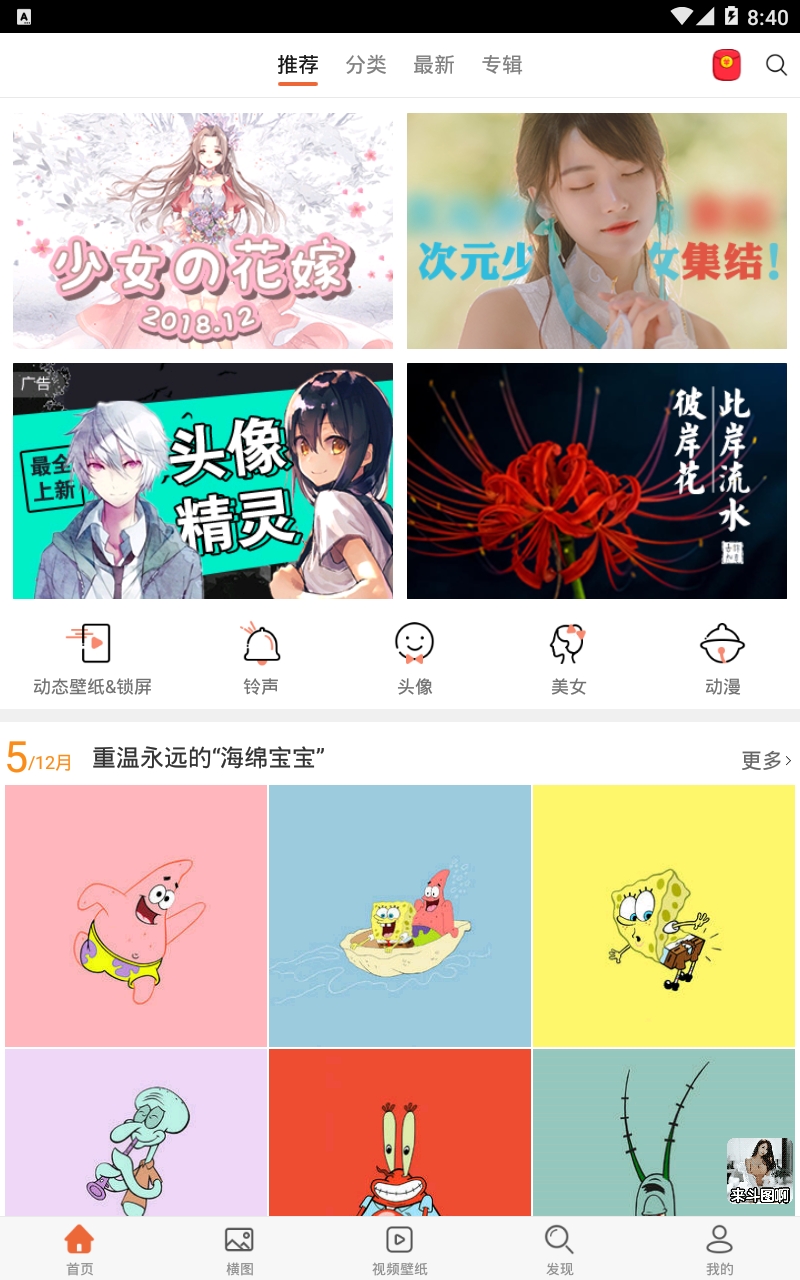Tap 更多 for the 海绵宝宝 collection
The image size is (800, 1280).
coord(766,760)
